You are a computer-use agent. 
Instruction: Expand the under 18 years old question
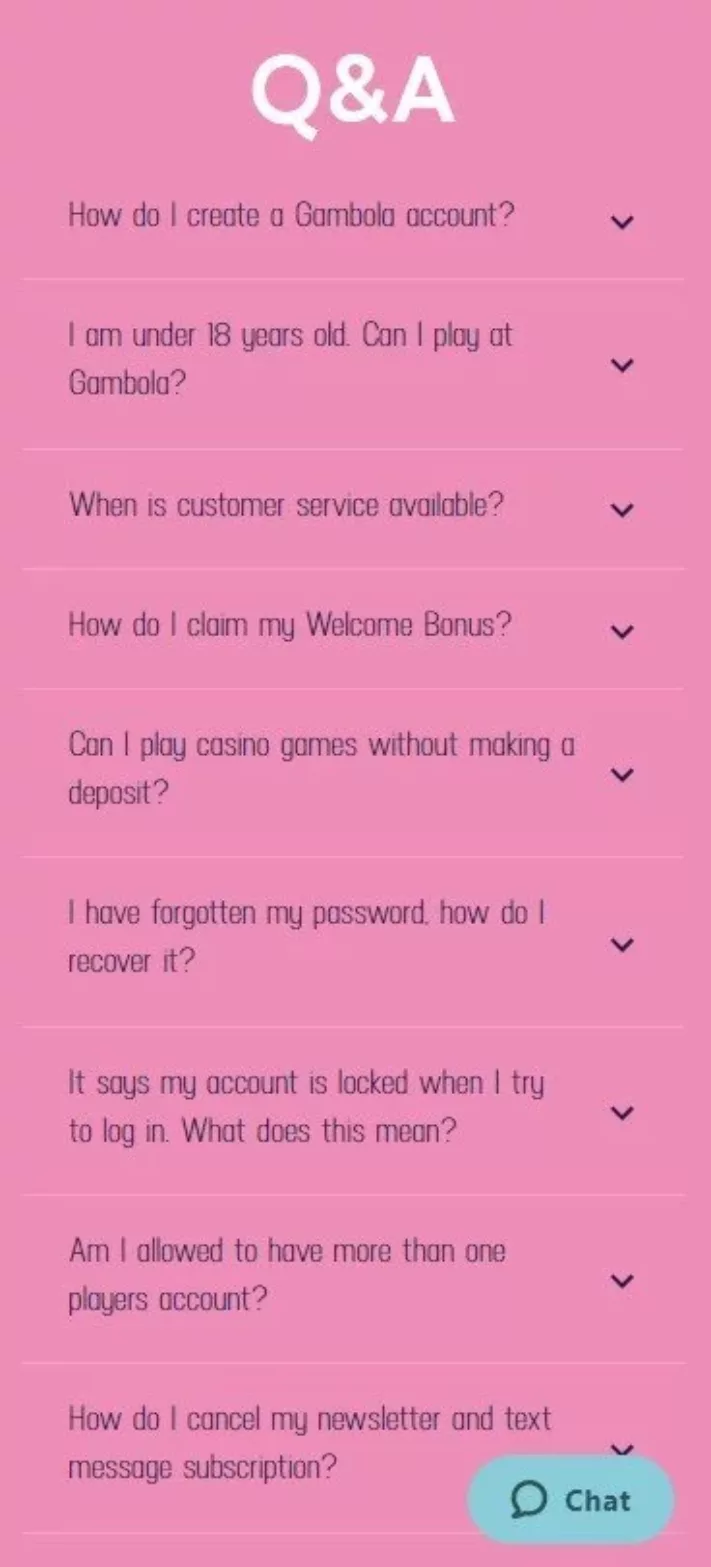pos(621,365)
